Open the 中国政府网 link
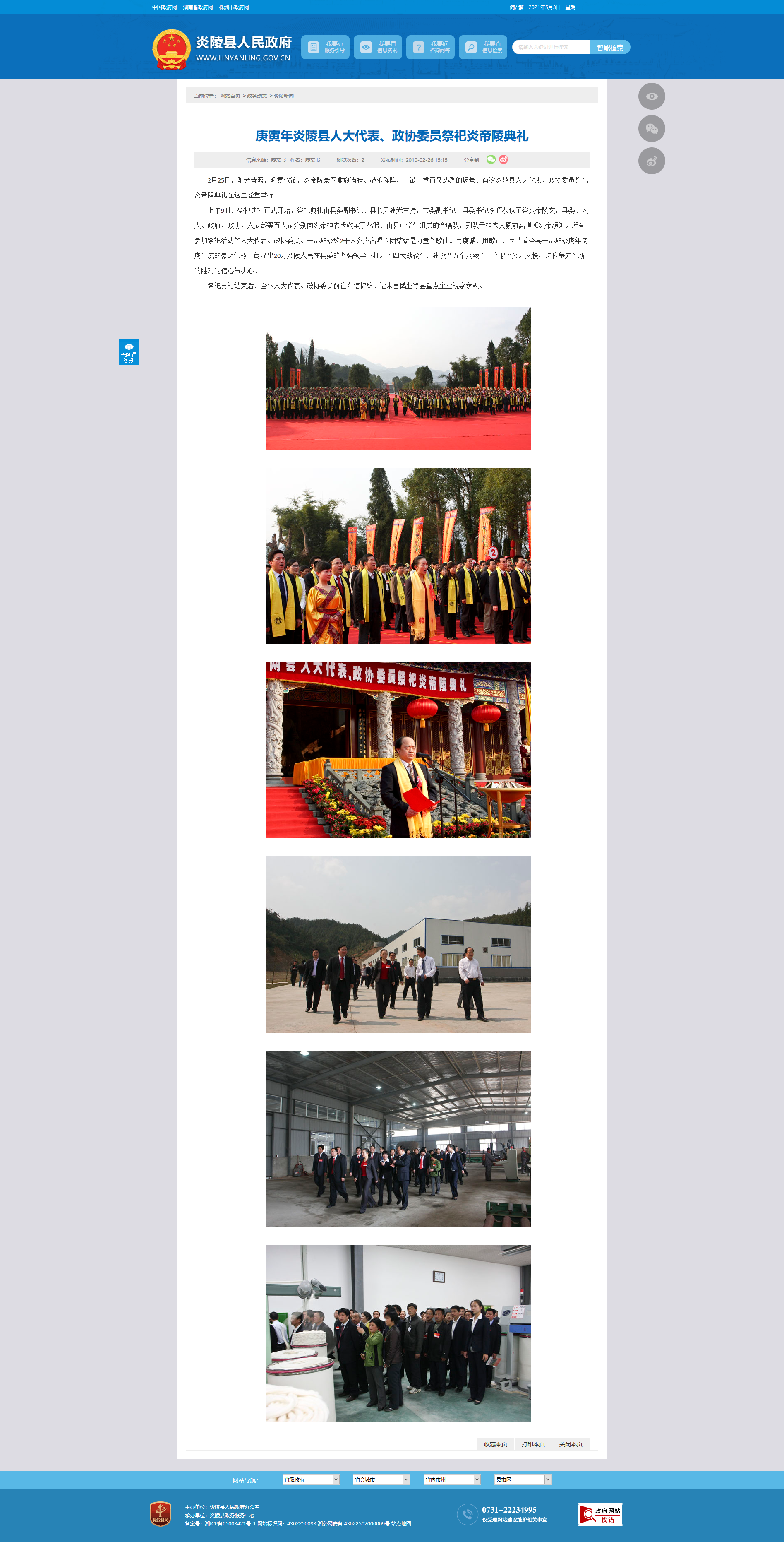 coord(164,7)
